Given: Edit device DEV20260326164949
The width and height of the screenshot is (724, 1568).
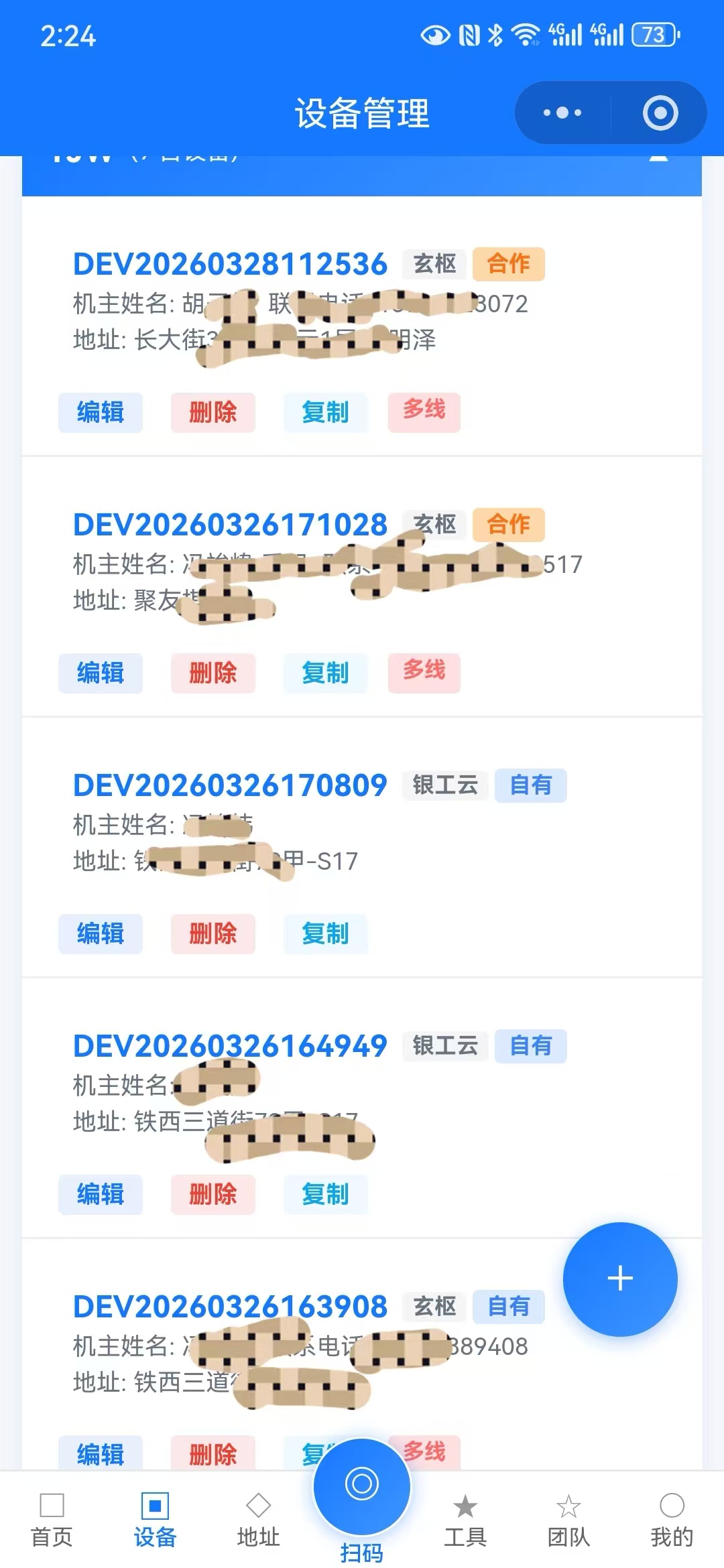Looking at the screenshot, I should (x=101, y=1194).
